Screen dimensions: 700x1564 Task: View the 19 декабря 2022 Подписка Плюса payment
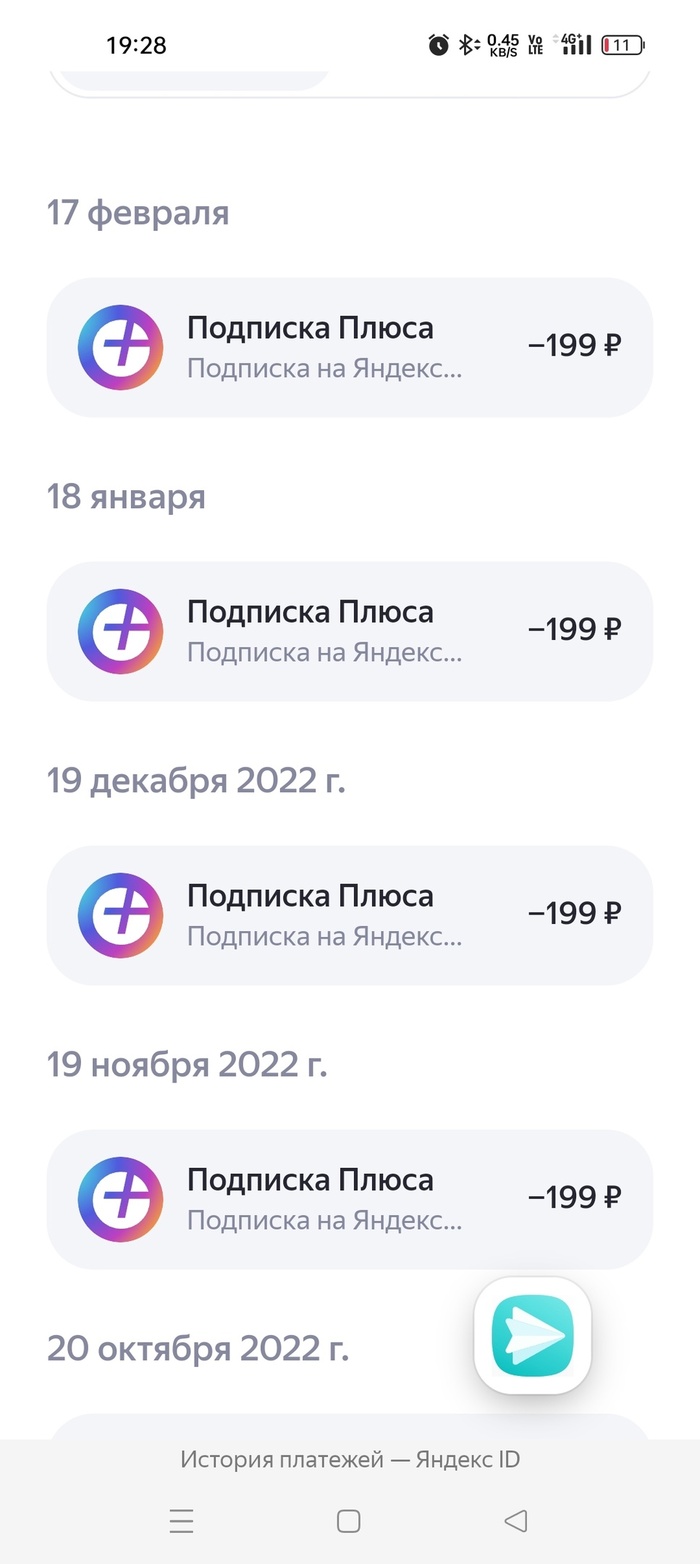click(x=349, y=915)
